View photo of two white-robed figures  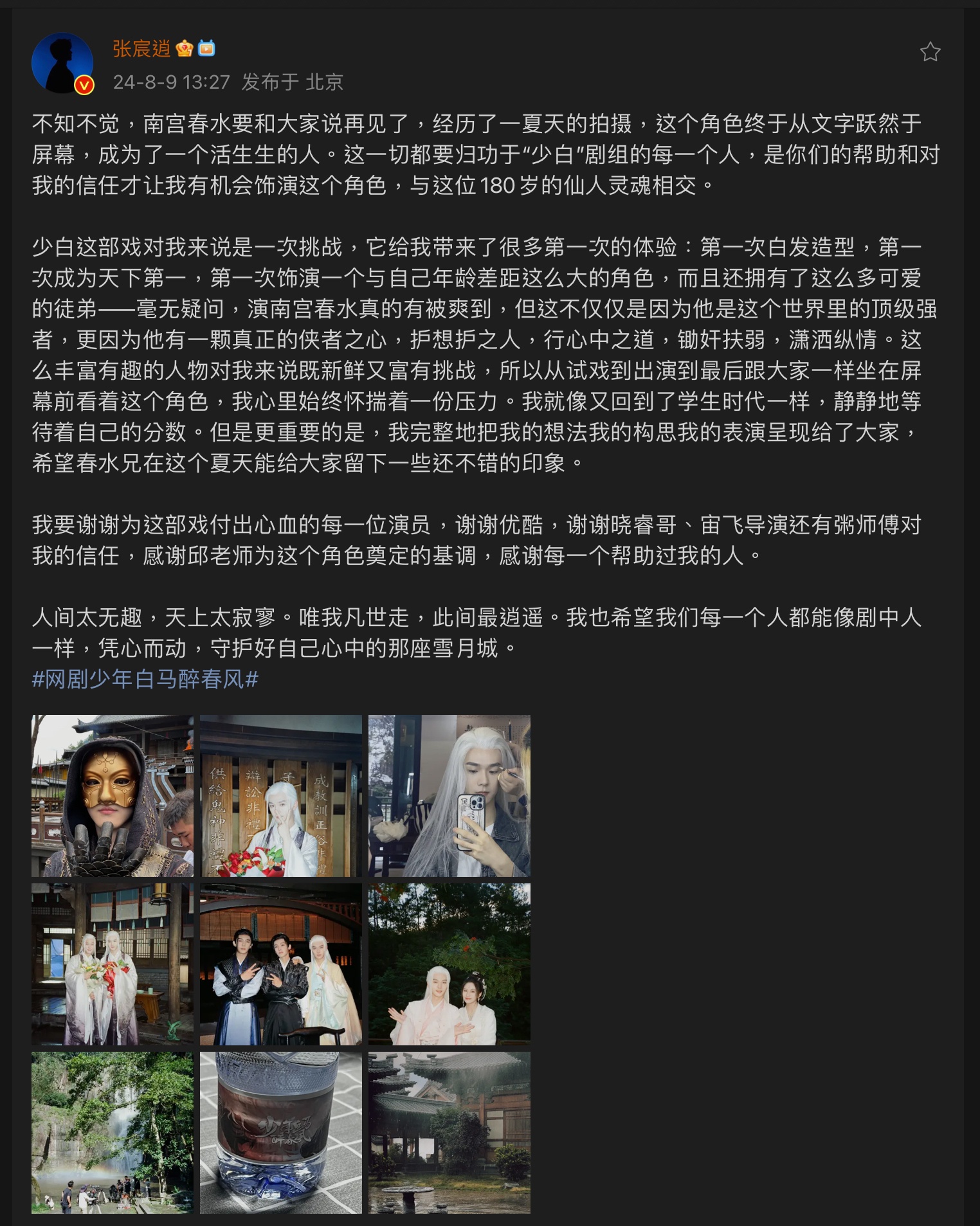pos(113,964)
